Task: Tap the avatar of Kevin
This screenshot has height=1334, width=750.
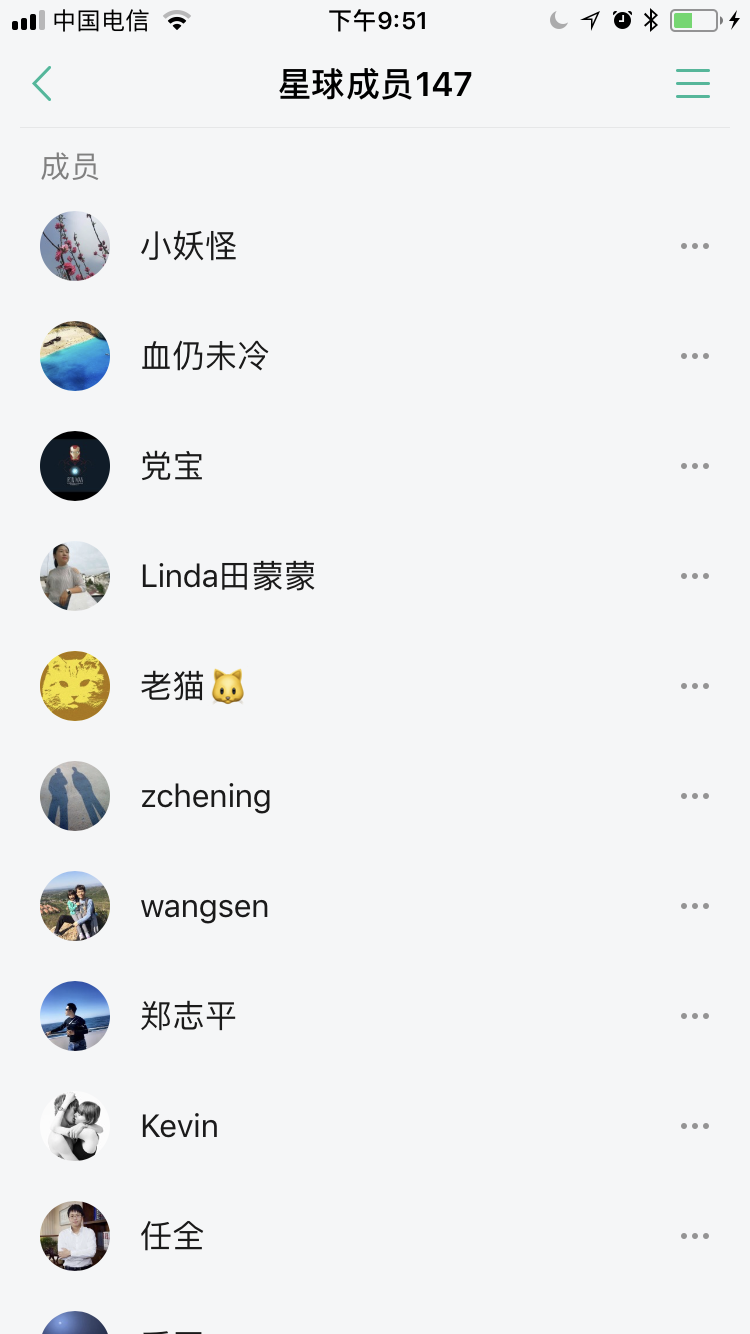Action: pyautogui.click(x=74, y=1126)
